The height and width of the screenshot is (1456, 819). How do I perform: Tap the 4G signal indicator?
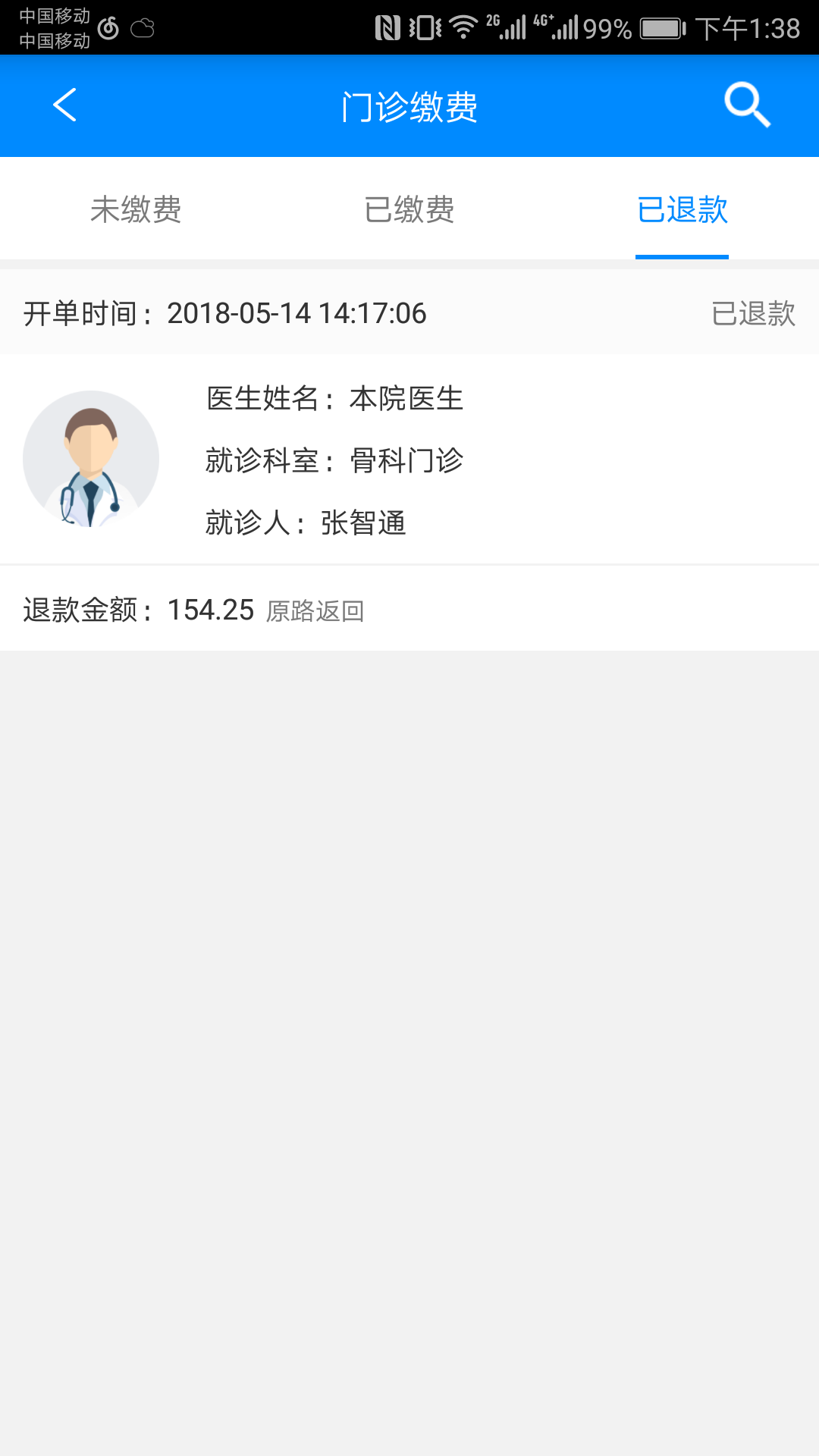point(559,25)
